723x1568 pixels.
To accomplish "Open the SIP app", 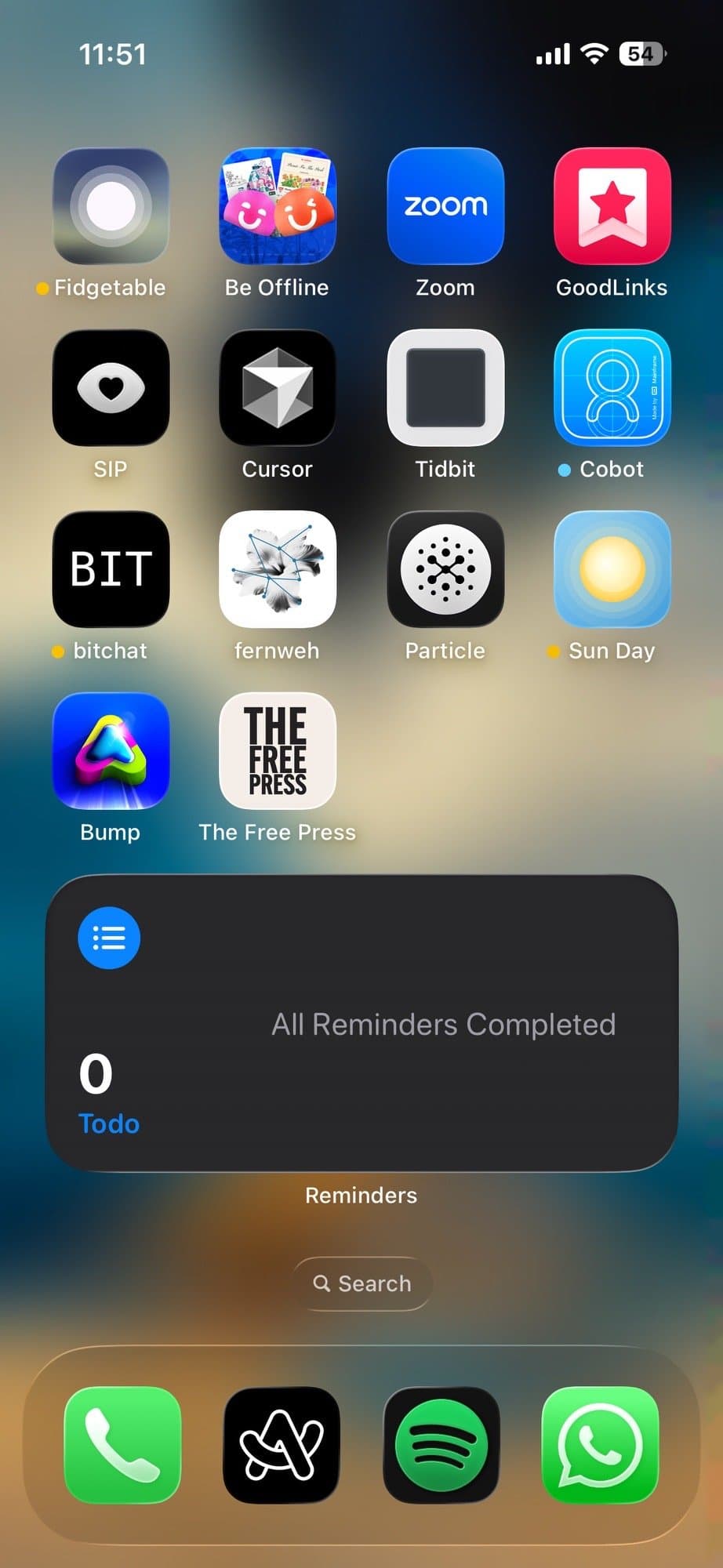I will pos(110,388).
